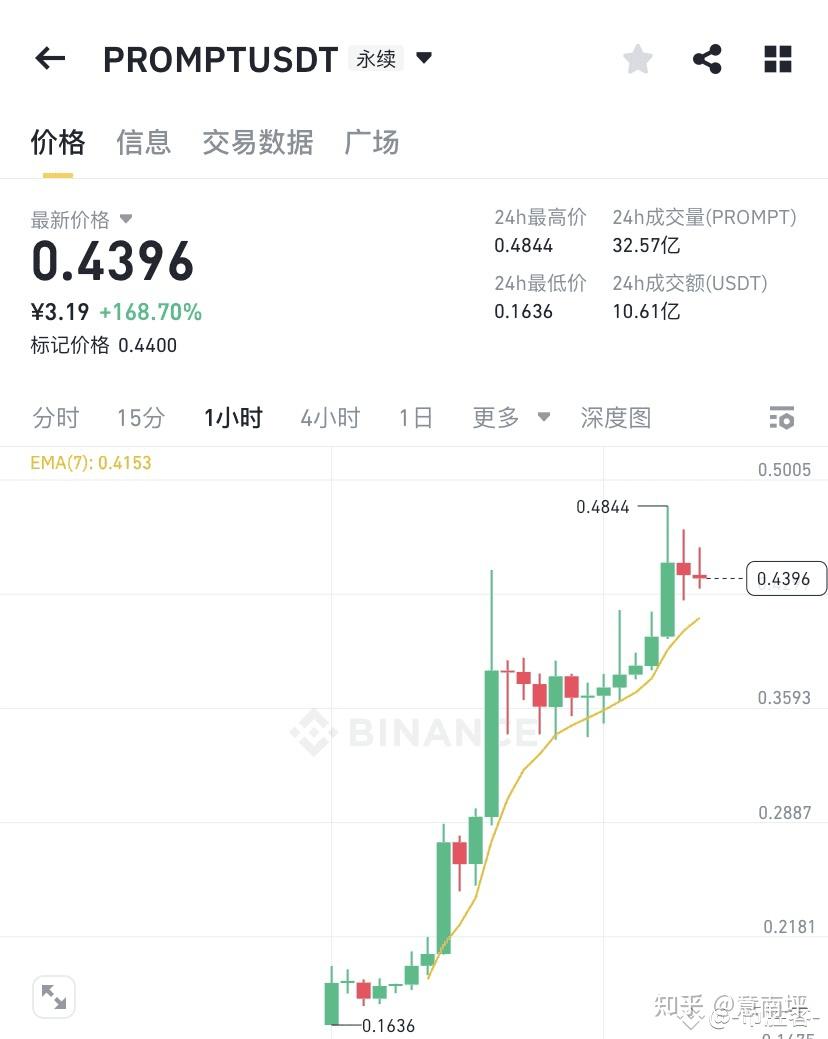The height and width of the screenshot is (1039, 828).
Task: Expand the 最新价格 dropdown
Action: coord(125,218)
